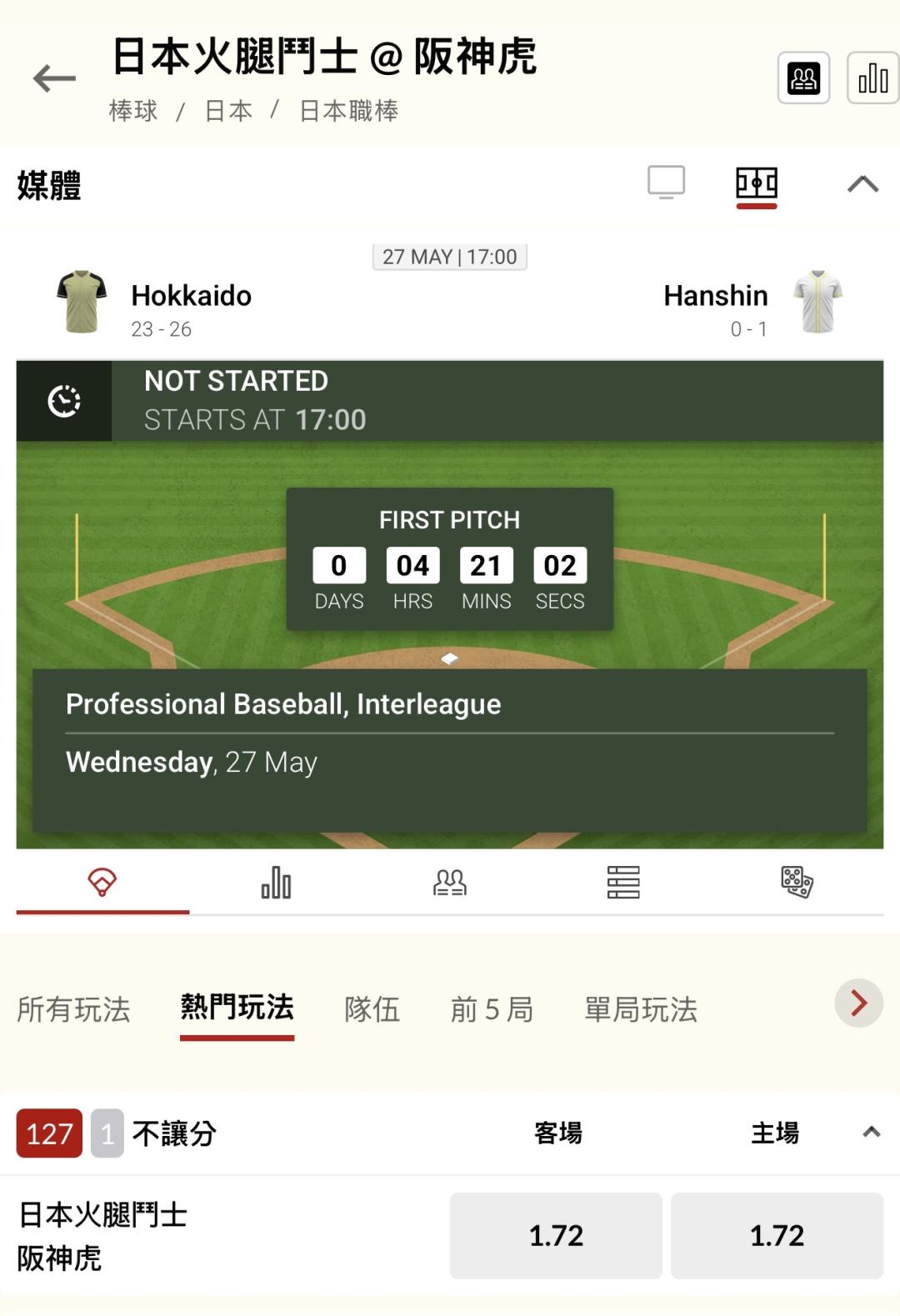The width and height of the screenshot is (900, 1316).
Task: Open the lineups icon in the header
Action: (803, 78)
